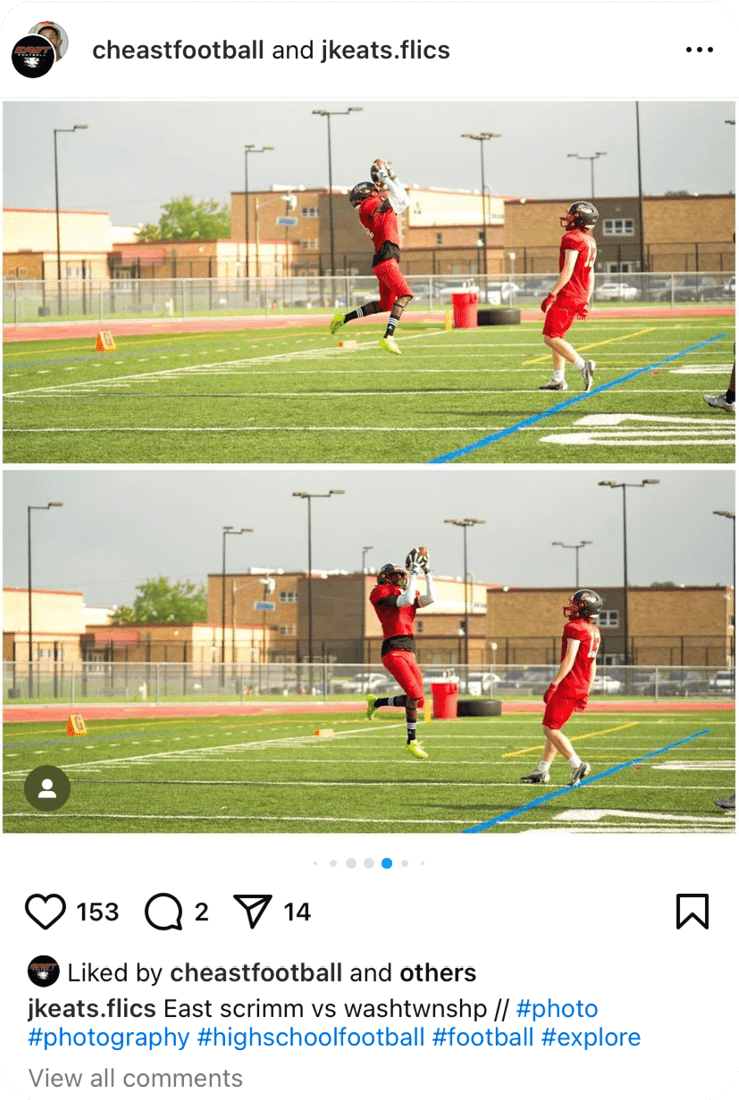
Task: Open the #explore hashtag
Action: pyautogui.click(x=591, y=1037)
